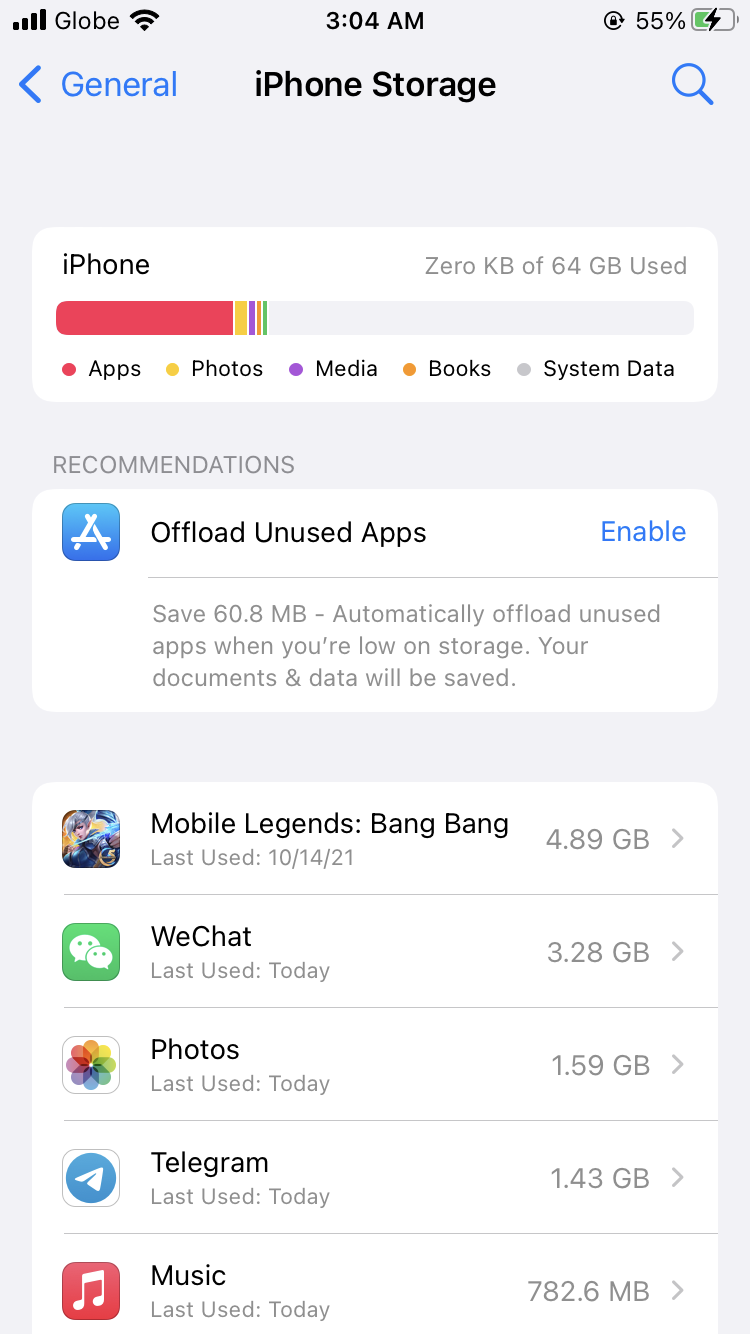This screenshot has width=750, height=1334.
Task: Enable Offload Unused Apps
Action: 643,532
